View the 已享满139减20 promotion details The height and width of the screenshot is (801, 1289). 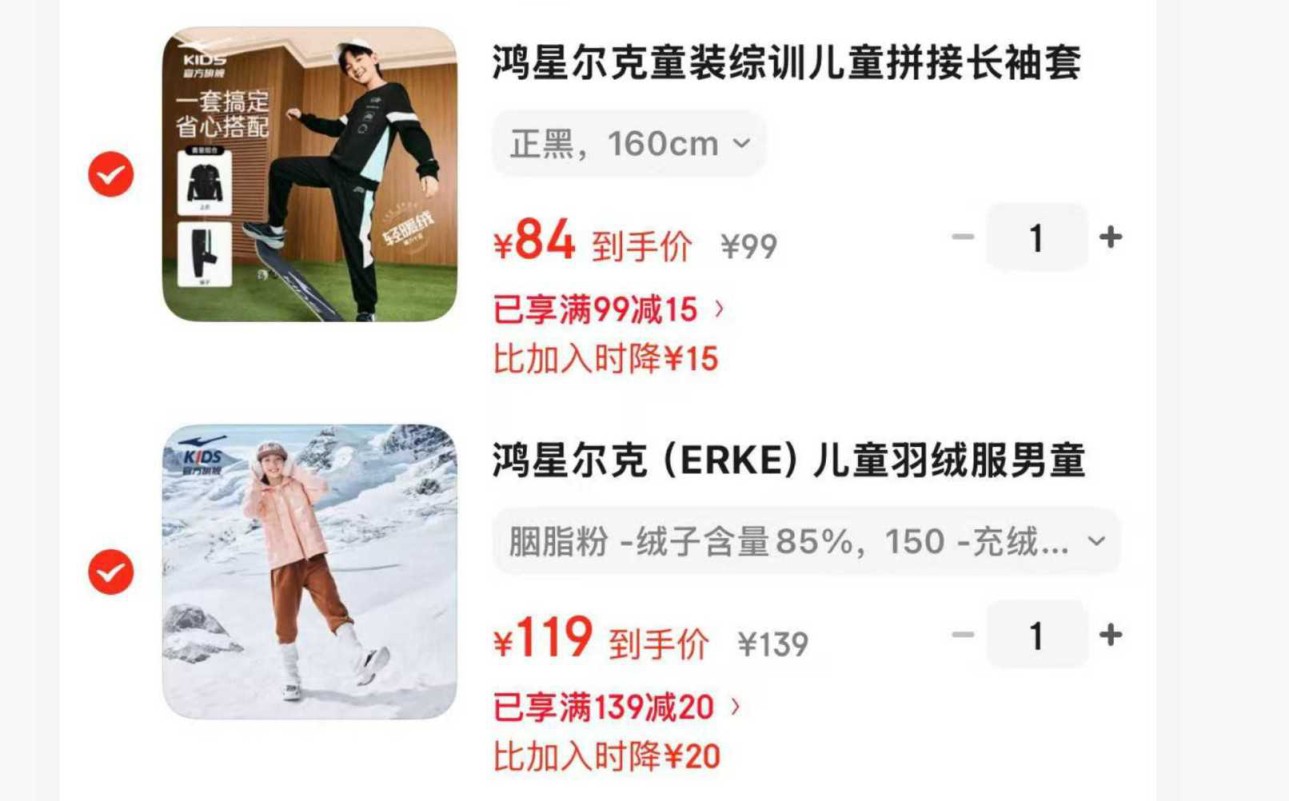618,707
